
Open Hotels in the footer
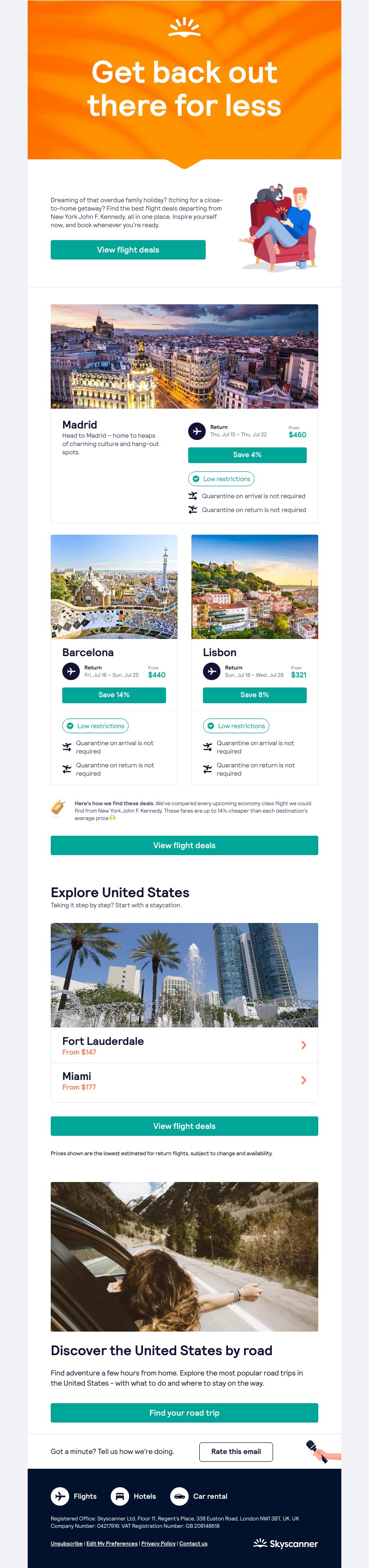[134, 1496]
